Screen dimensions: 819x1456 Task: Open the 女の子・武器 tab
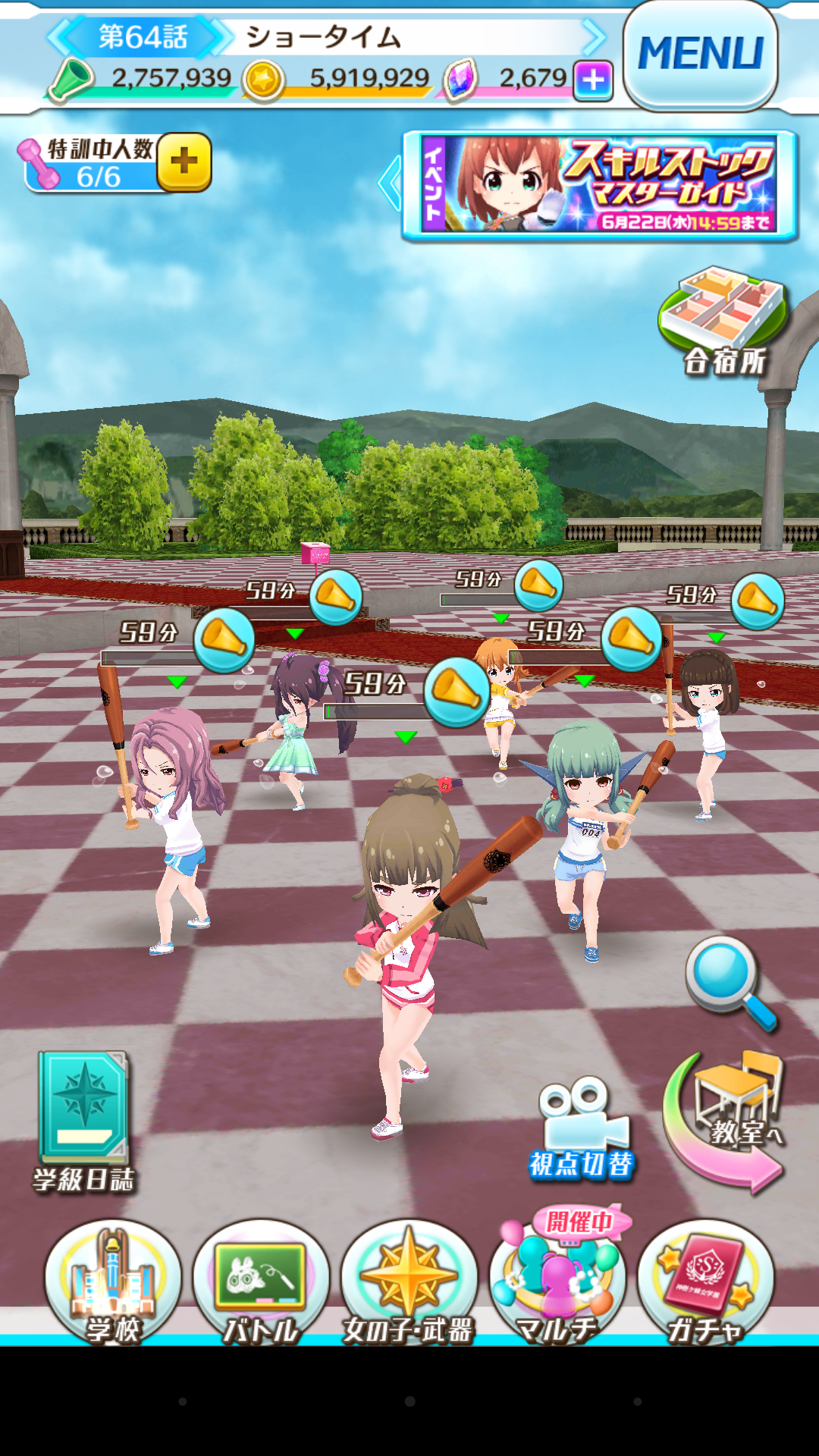coord(409,1282)
